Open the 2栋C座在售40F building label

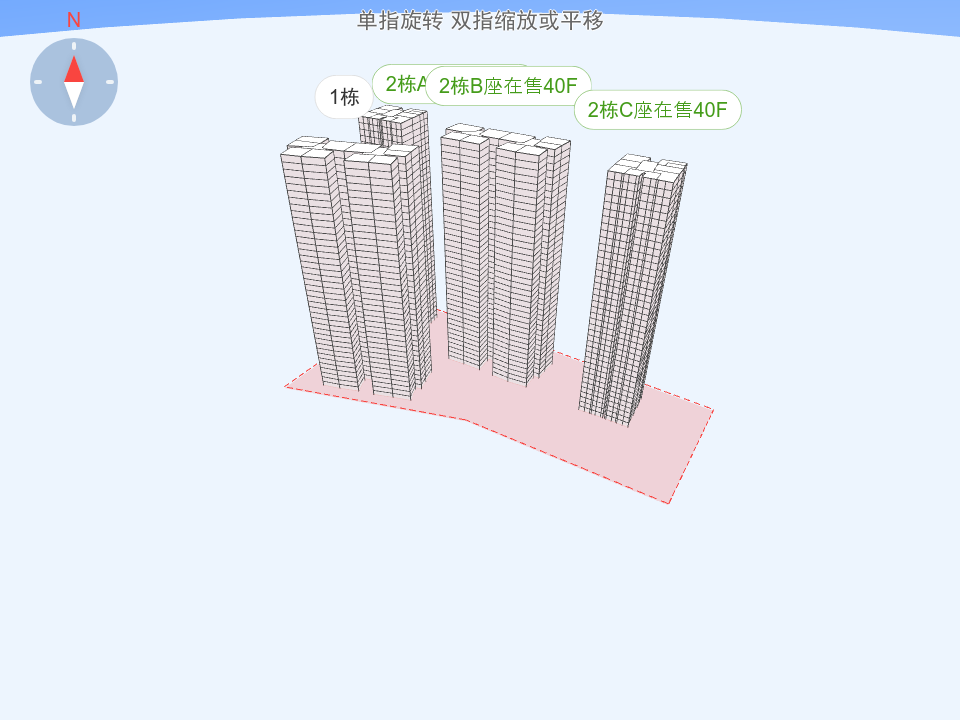(x=657, y=110)
